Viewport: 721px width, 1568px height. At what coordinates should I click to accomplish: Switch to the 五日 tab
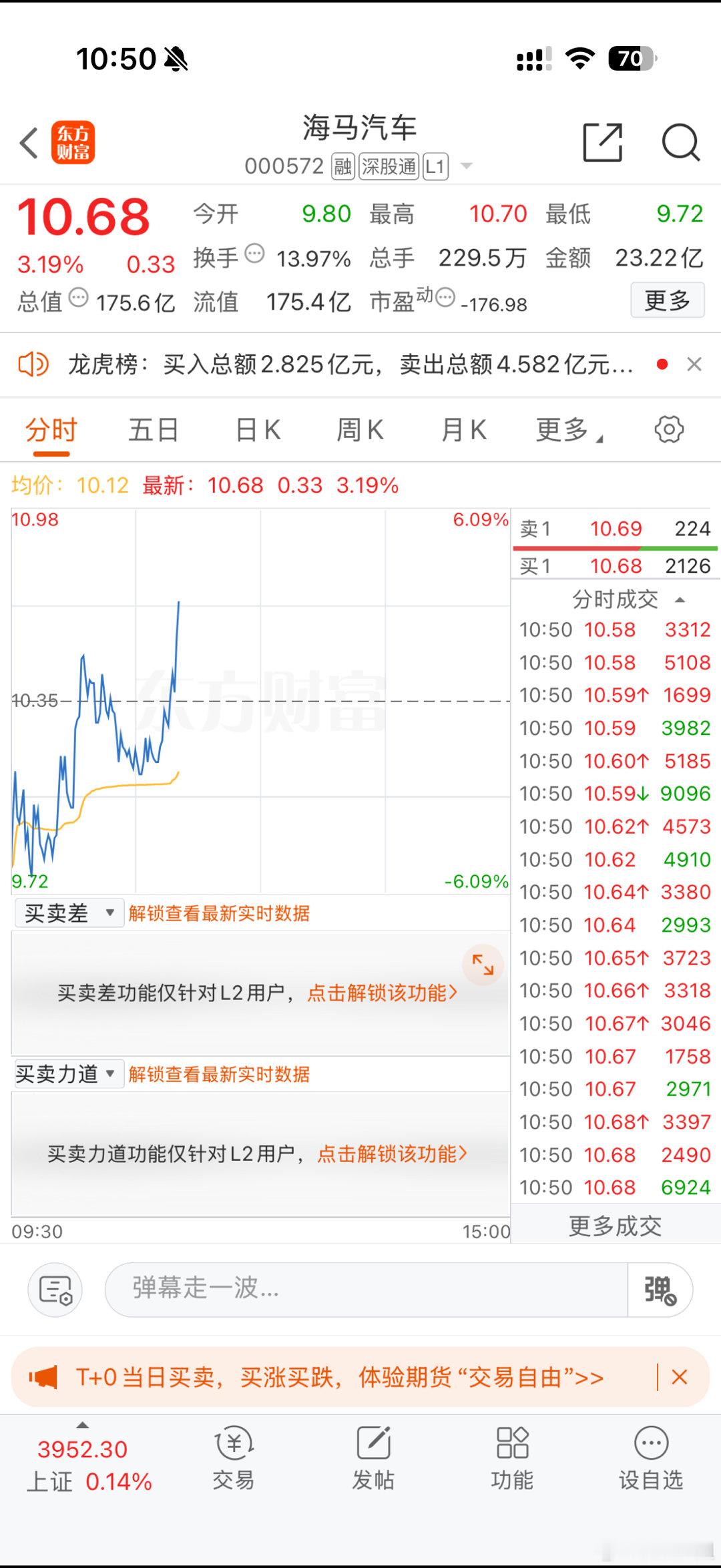[154, 430]
